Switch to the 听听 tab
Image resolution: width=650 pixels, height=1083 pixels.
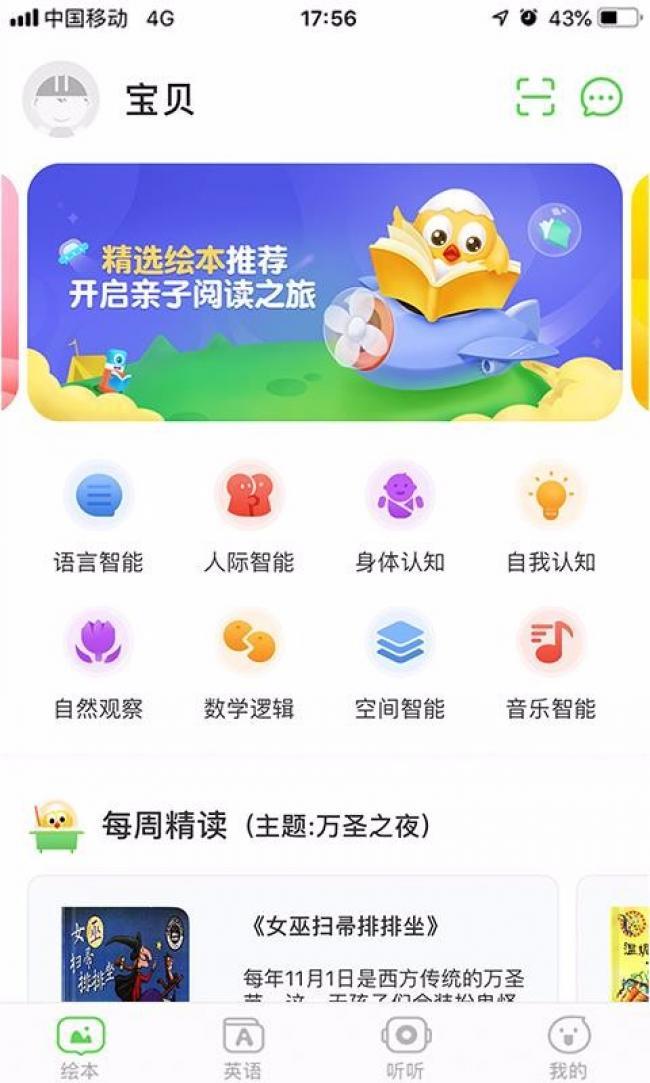405,1048
